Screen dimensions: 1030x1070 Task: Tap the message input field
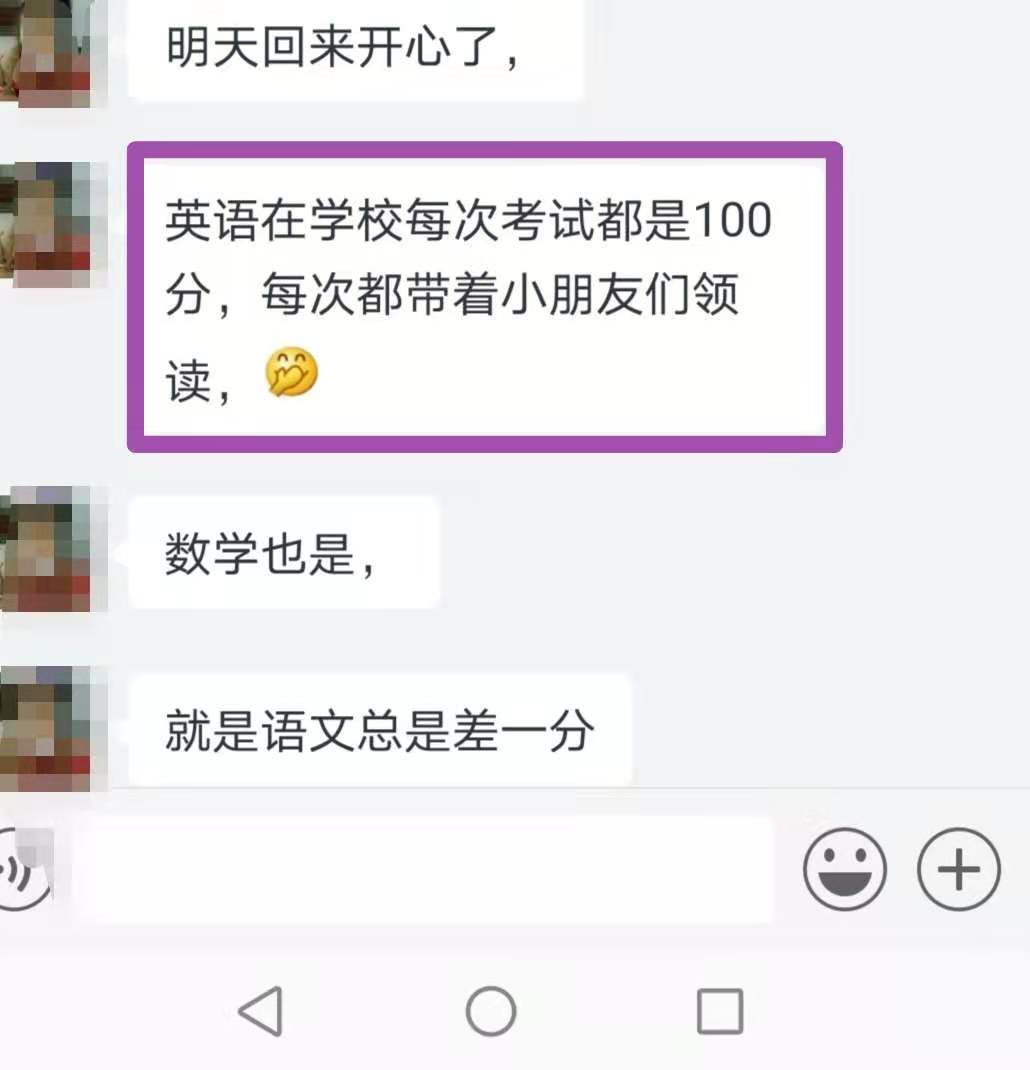(x=420, y=870)
